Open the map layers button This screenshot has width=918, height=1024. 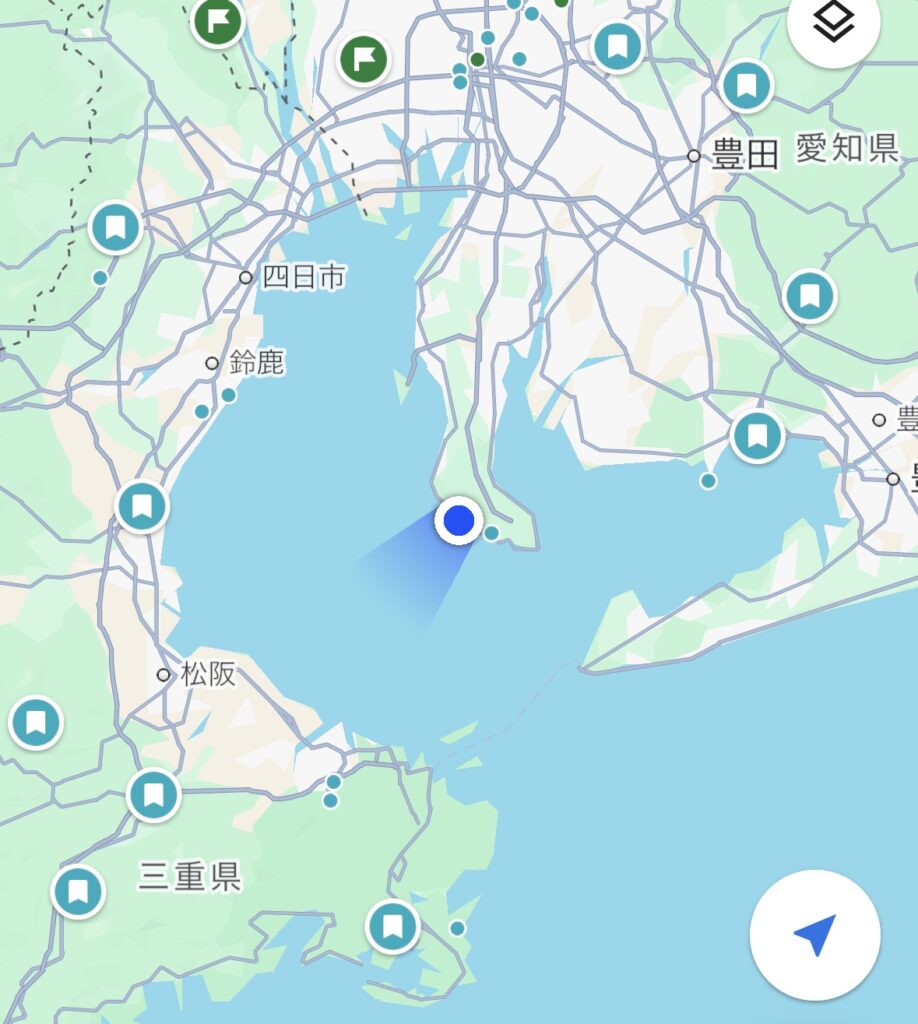833,22
